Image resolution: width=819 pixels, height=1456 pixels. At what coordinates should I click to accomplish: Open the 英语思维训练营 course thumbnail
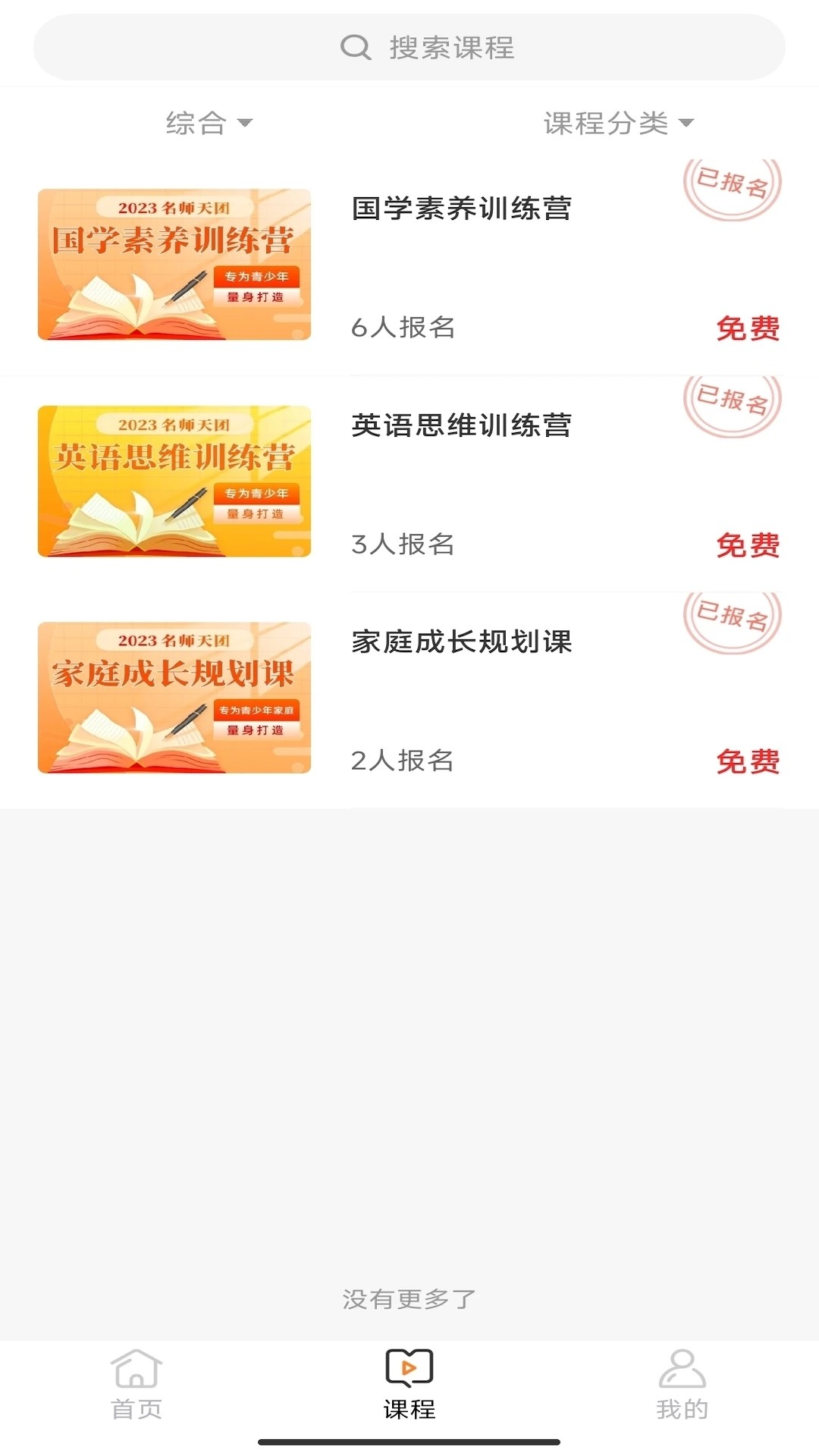coord(174,480)
